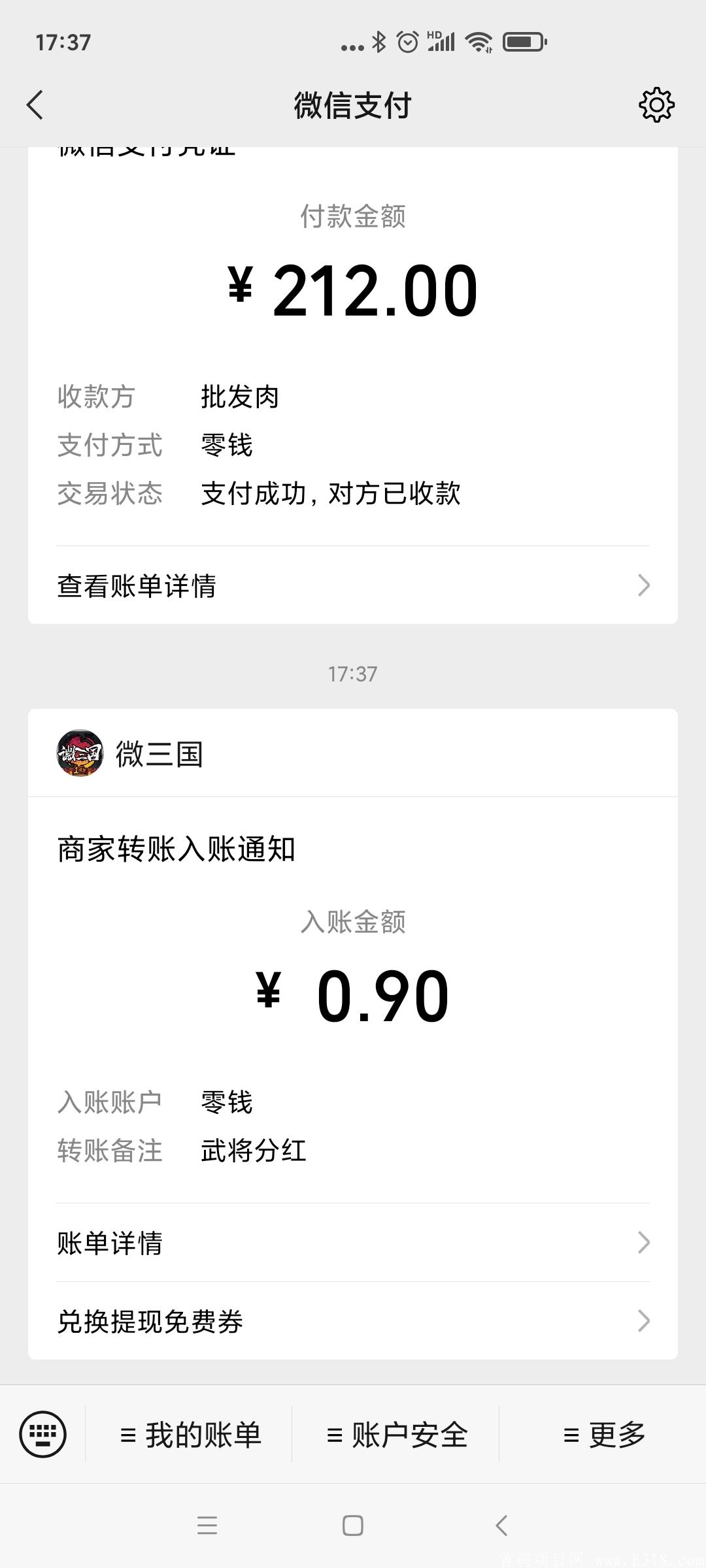Tap the system home button
The image size is (706, 1568).
point(353,1526)
